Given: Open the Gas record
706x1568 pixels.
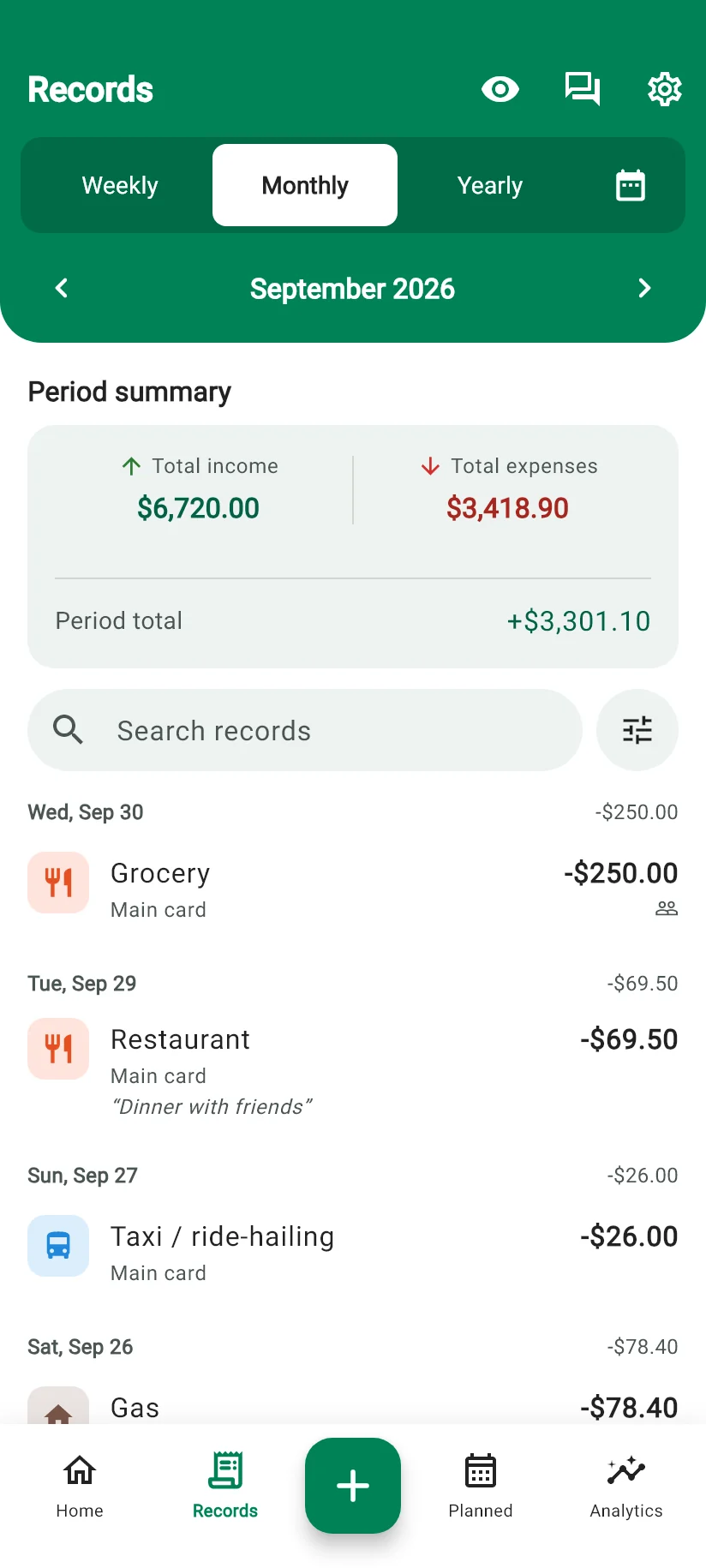Looking at the screenshot, I should [353, 1405].
